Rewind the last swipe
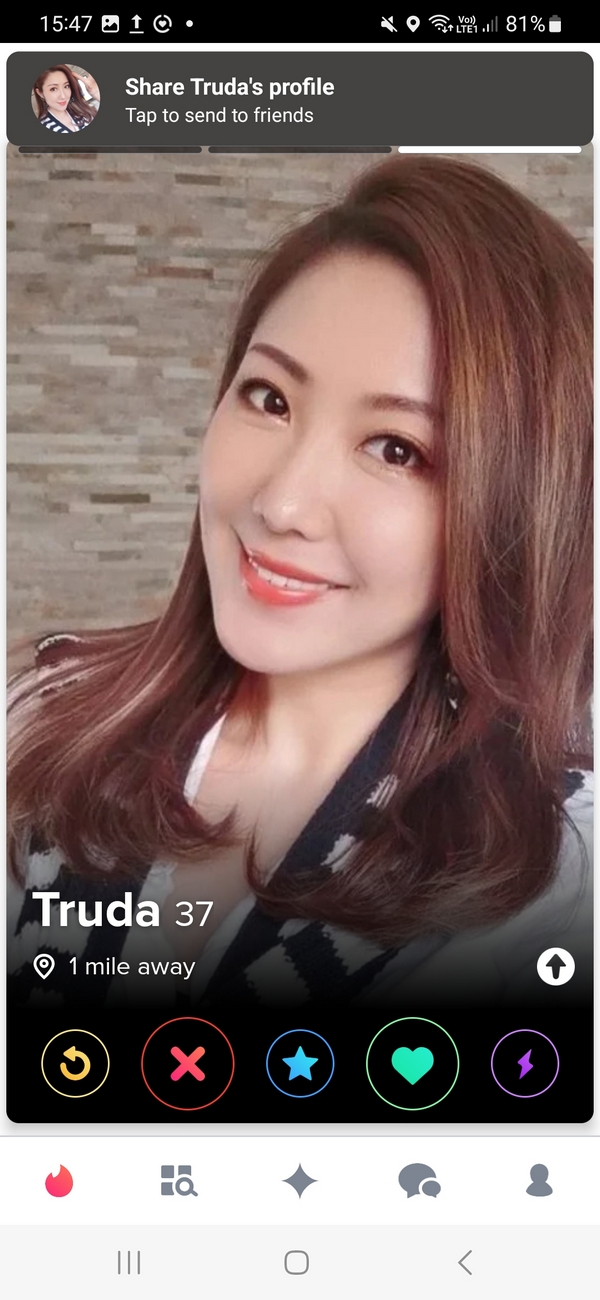The width and height of the screenshot is (600, 1300). pyautogui.click(x=75, y=1065)
